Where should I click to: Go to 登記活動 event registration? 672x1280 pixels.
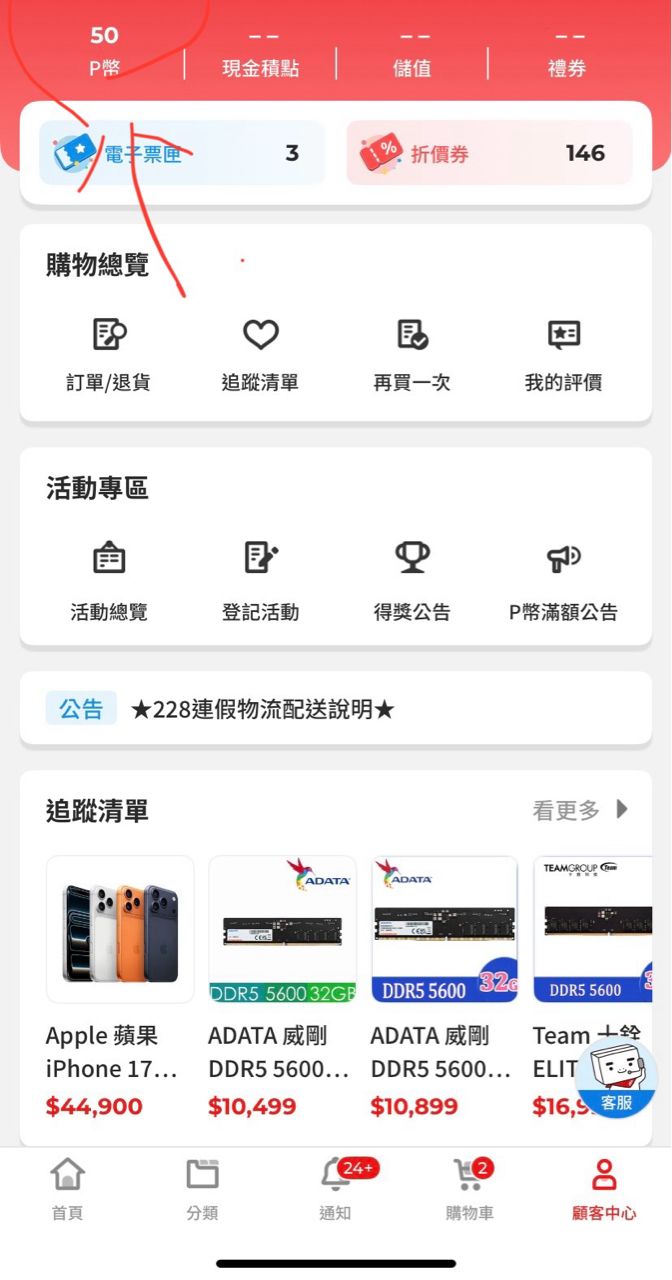pyautogui.click(x=260, y=580)
